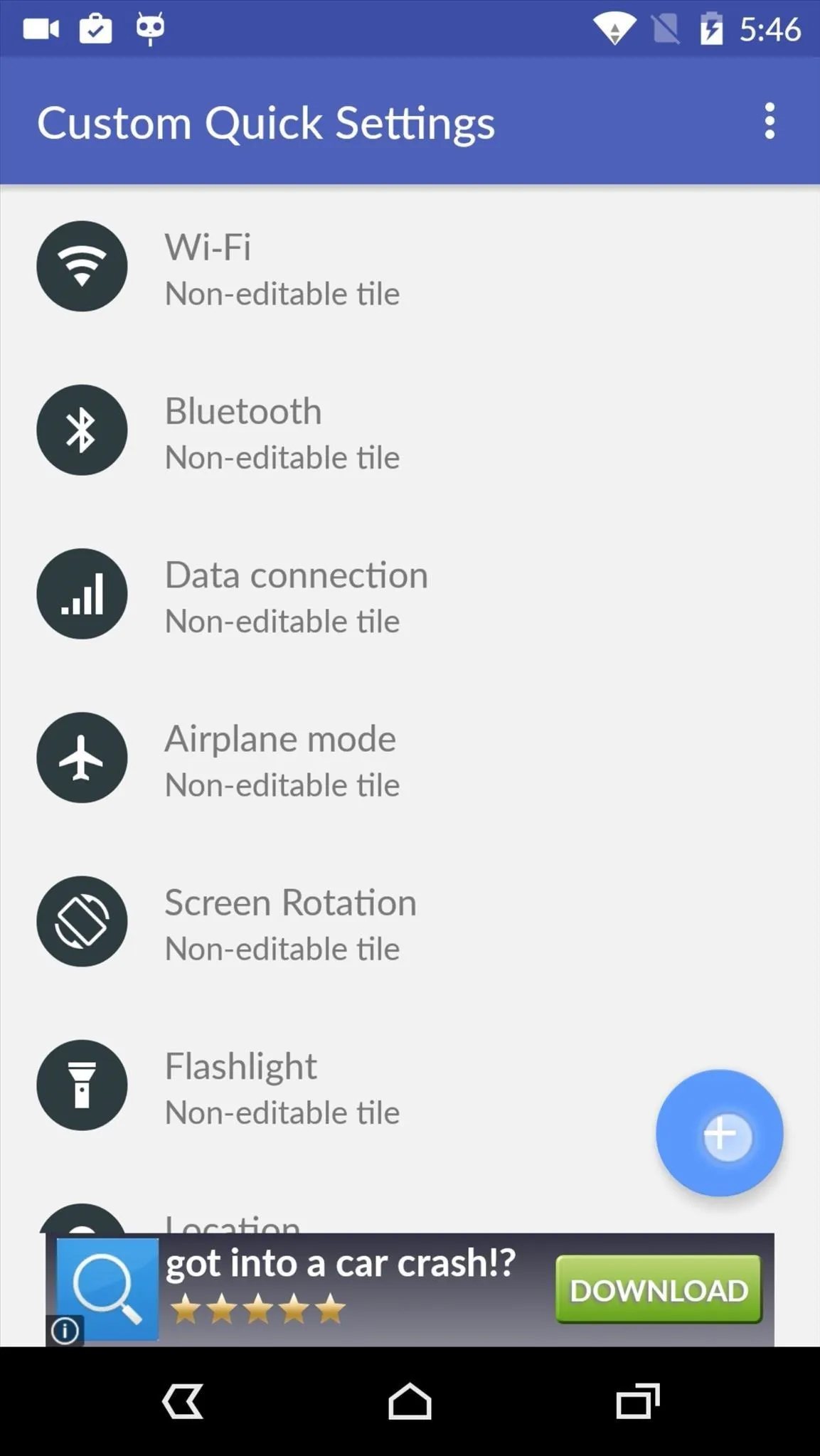Go back using the navigation bar

[x=183, y=1401]
